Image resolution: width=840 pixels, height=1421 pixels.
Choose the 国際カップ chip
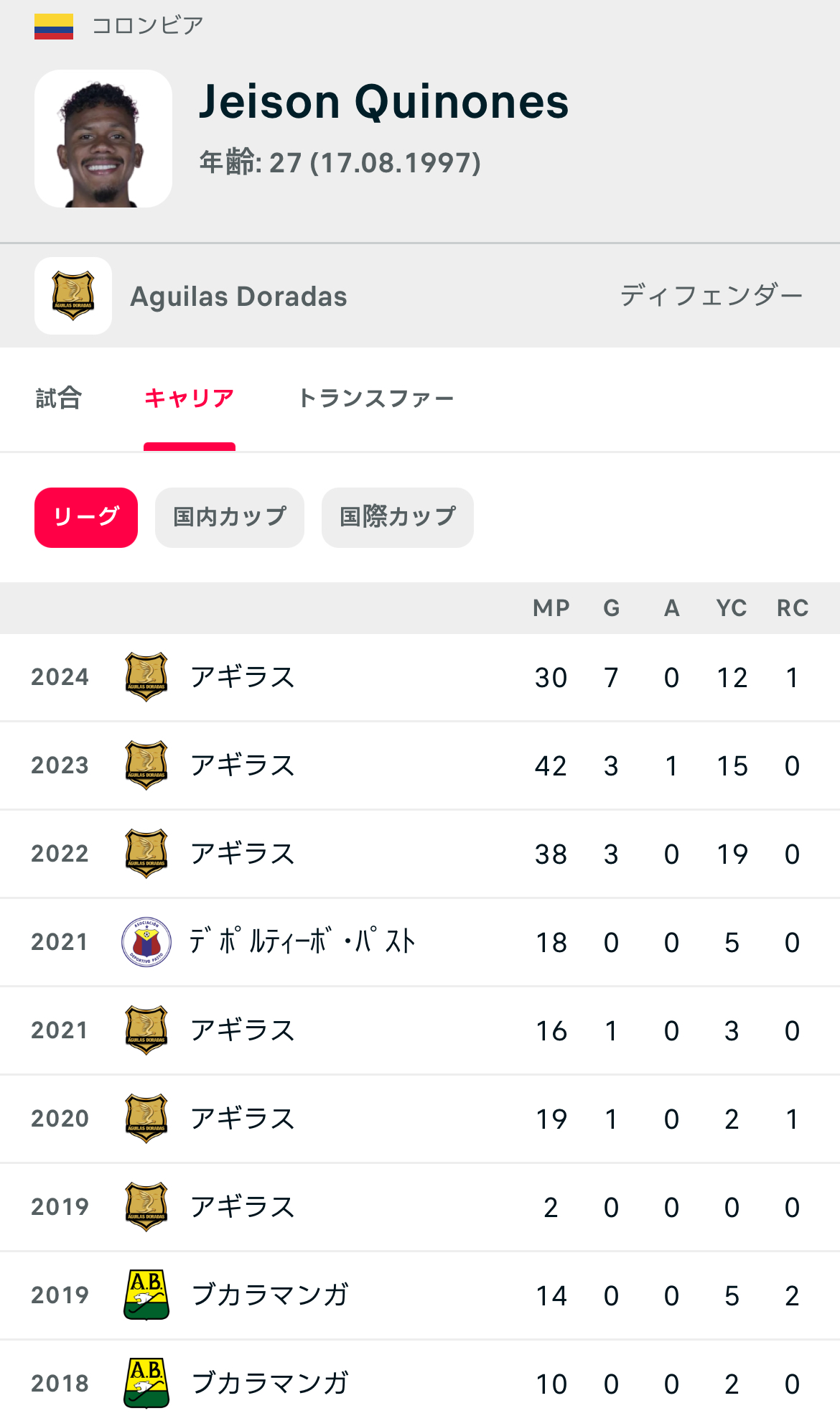(398, 517)
